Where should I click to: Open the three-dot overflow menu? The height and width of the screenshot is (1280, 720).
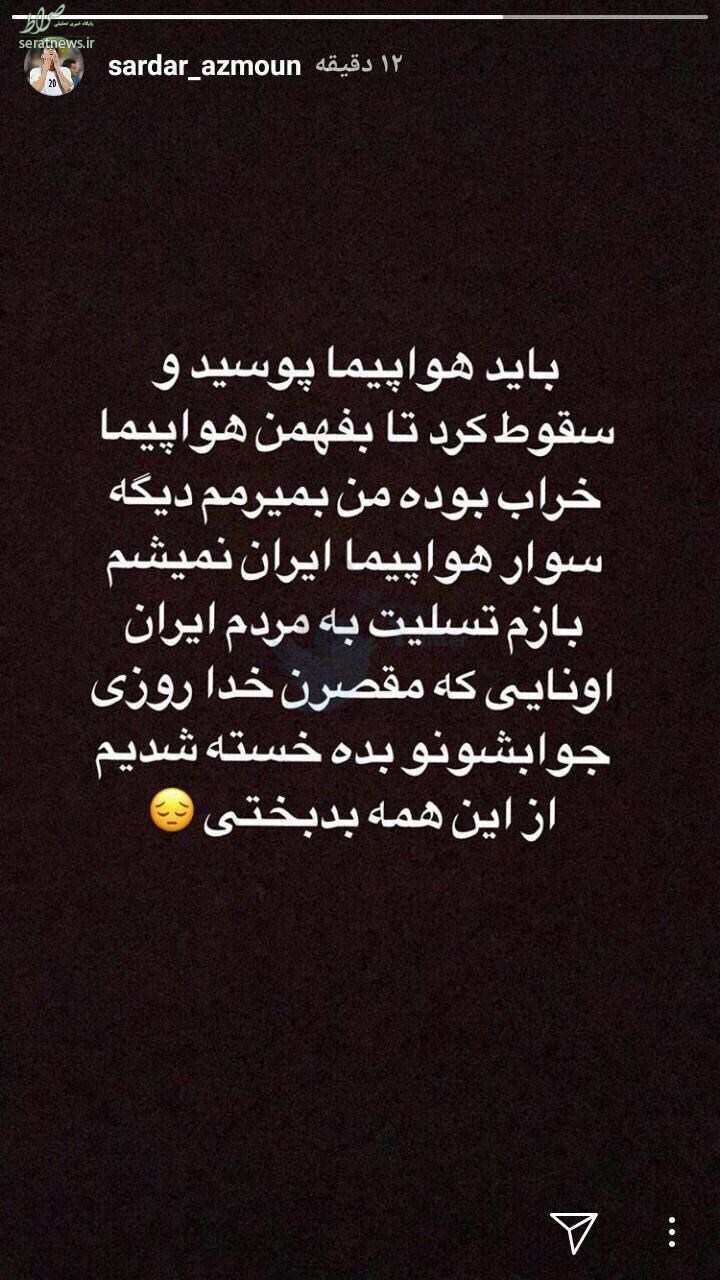672,1231
